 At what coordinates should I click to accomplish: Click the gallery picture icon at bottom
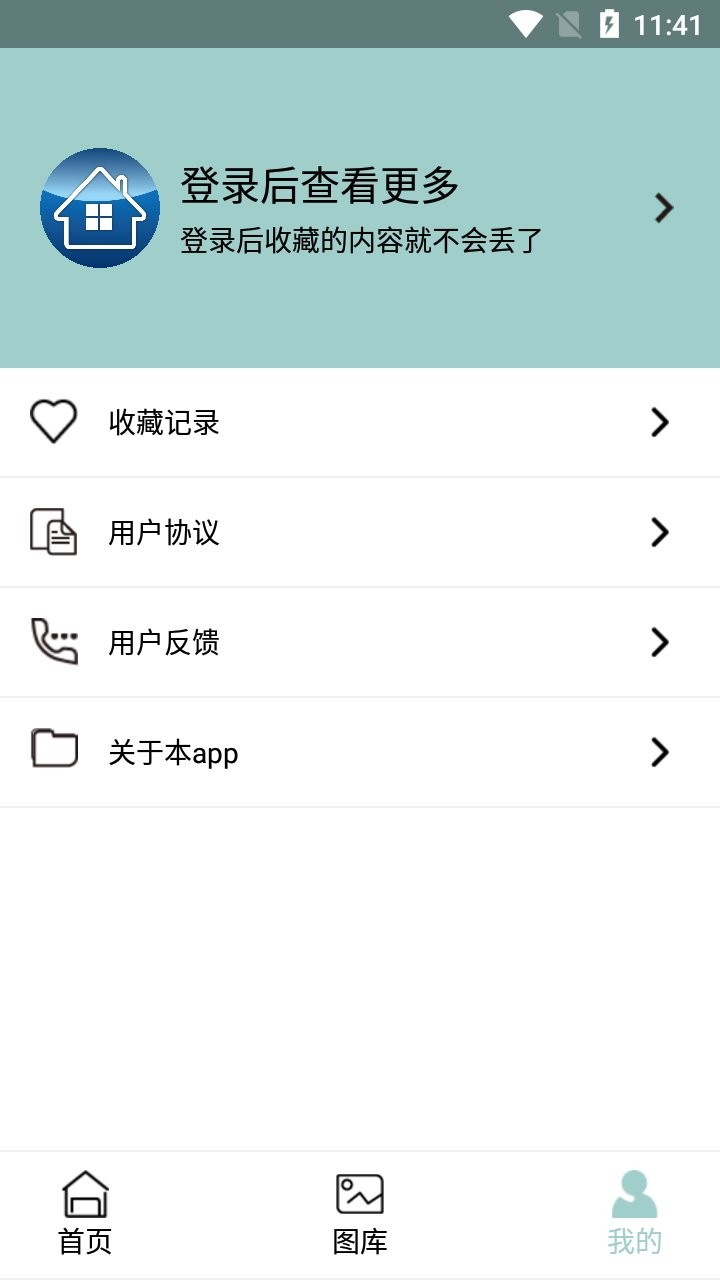(360, 1193)
